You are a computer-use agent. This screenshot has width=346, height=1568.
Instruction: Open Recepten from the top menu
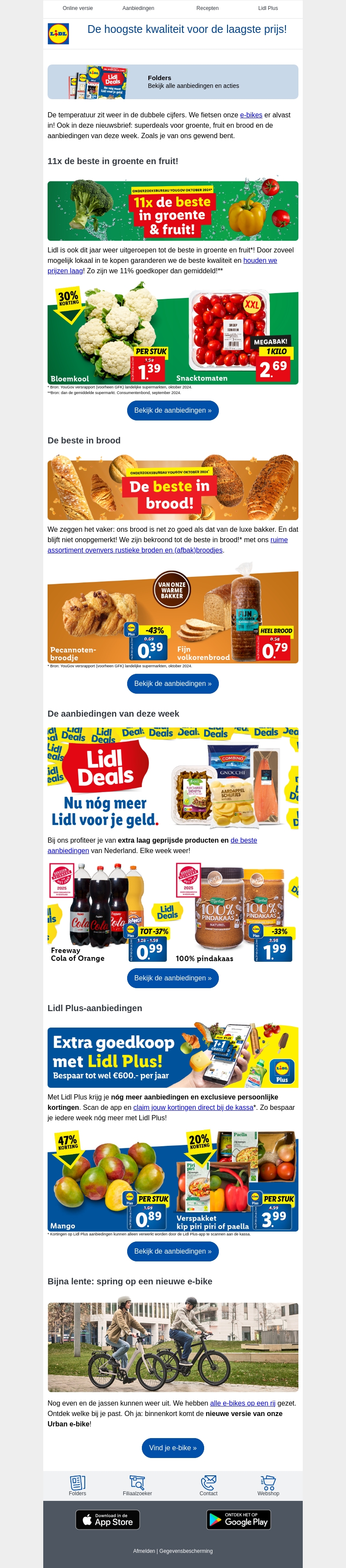(207, 9)
